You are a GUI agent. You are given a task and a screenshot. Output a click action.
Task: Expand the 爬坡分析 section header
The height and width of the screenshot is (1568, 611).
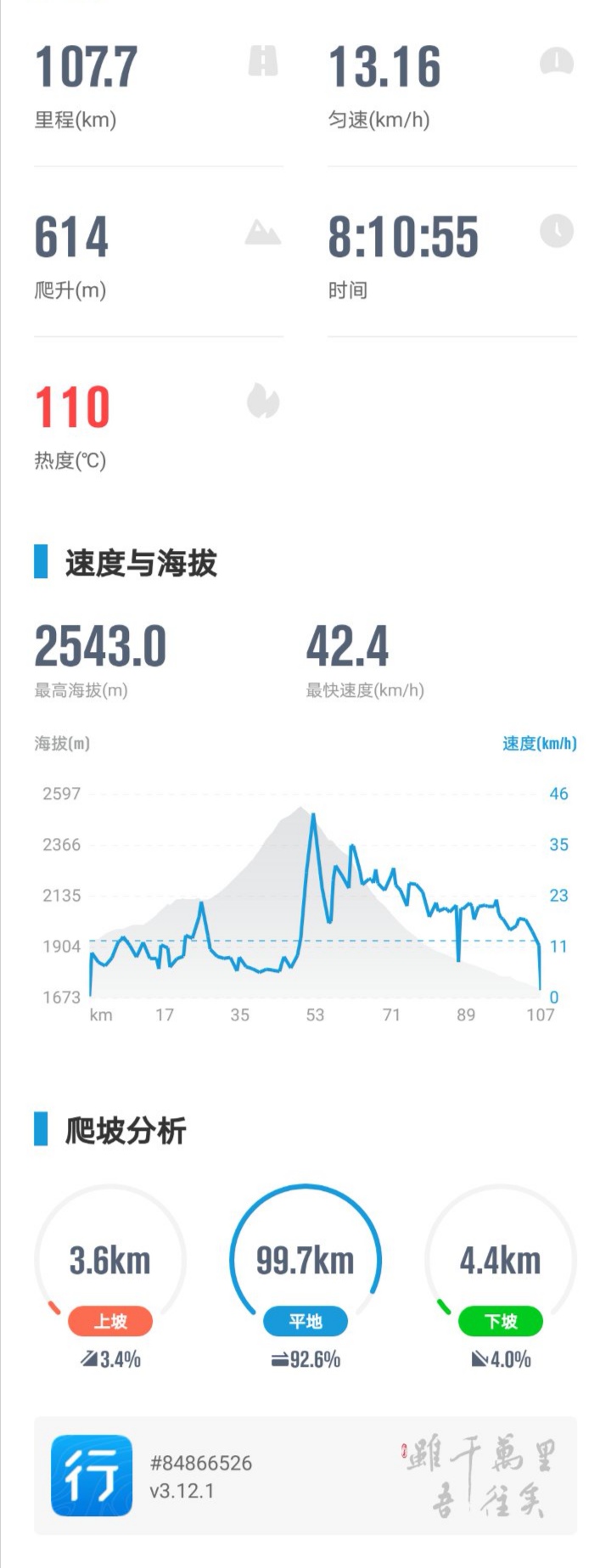pyautogui.click(x=127, y=1131)
